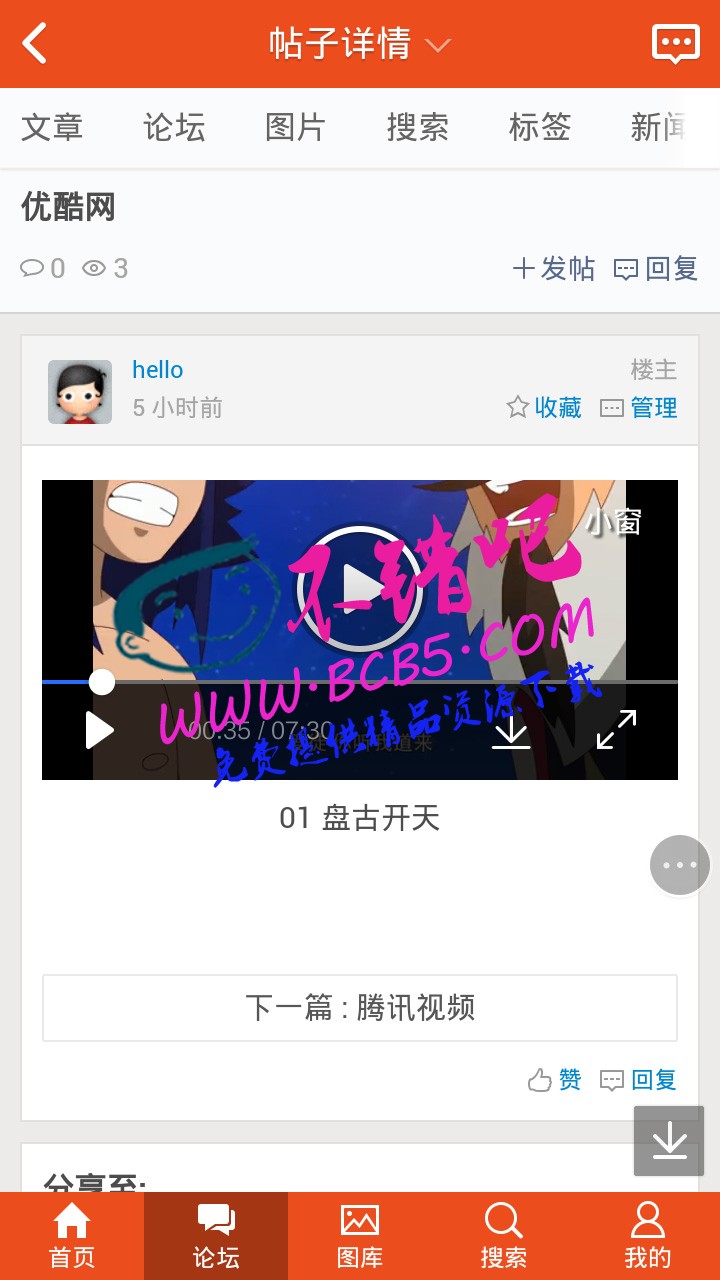Tap 回复 next to 发帖

656,269
